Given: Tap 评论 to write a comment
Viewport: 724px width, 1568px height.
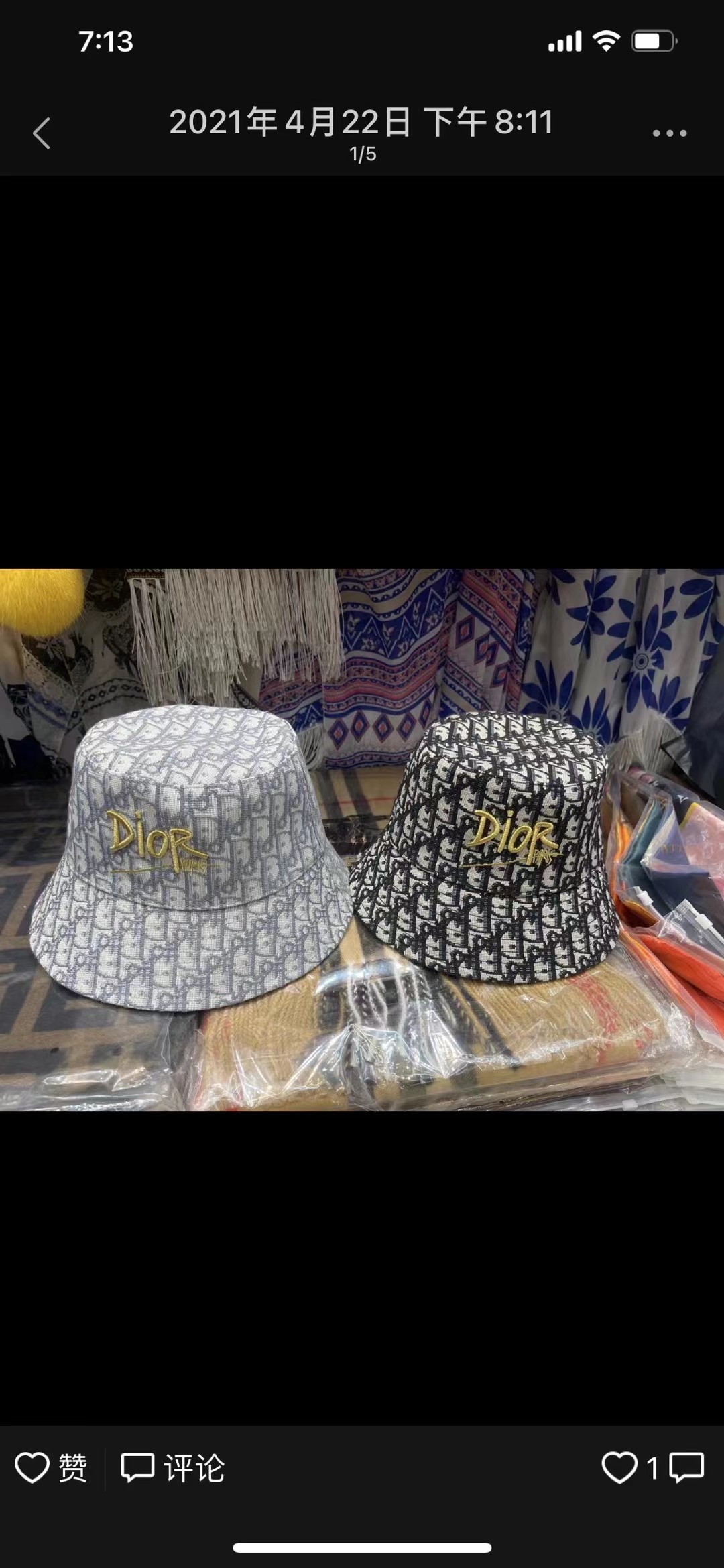Looking at the screenshot, I should tap(172, 1467).
